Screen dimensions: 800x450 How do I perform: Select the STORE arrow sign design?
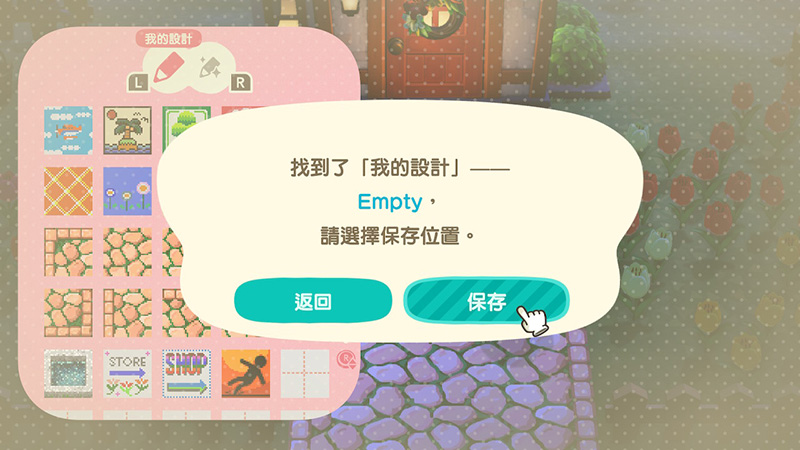tap(127, 373)
